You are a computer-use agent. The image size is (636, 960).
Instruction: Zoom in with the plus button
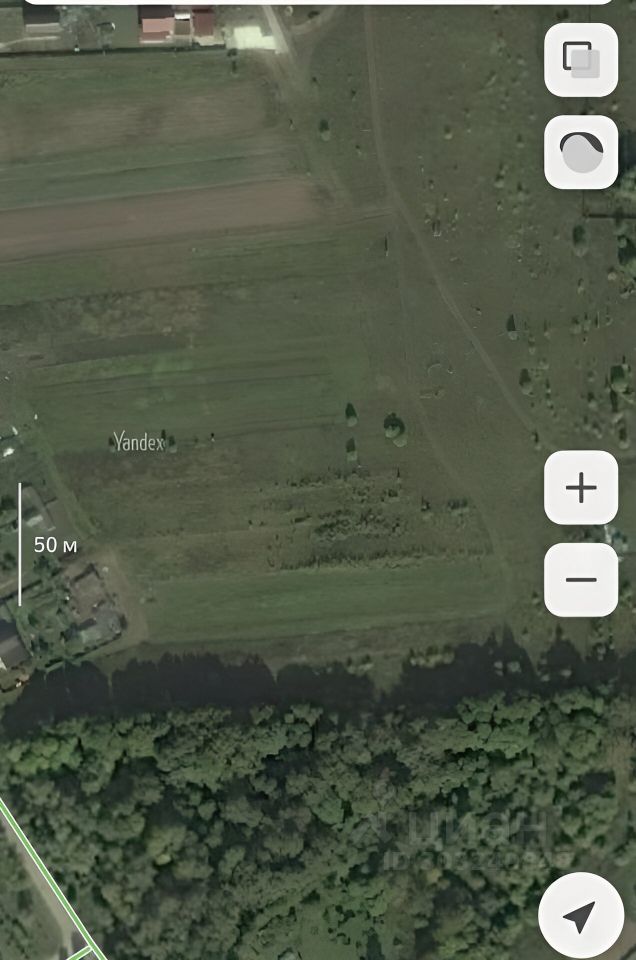click(581, 488)
